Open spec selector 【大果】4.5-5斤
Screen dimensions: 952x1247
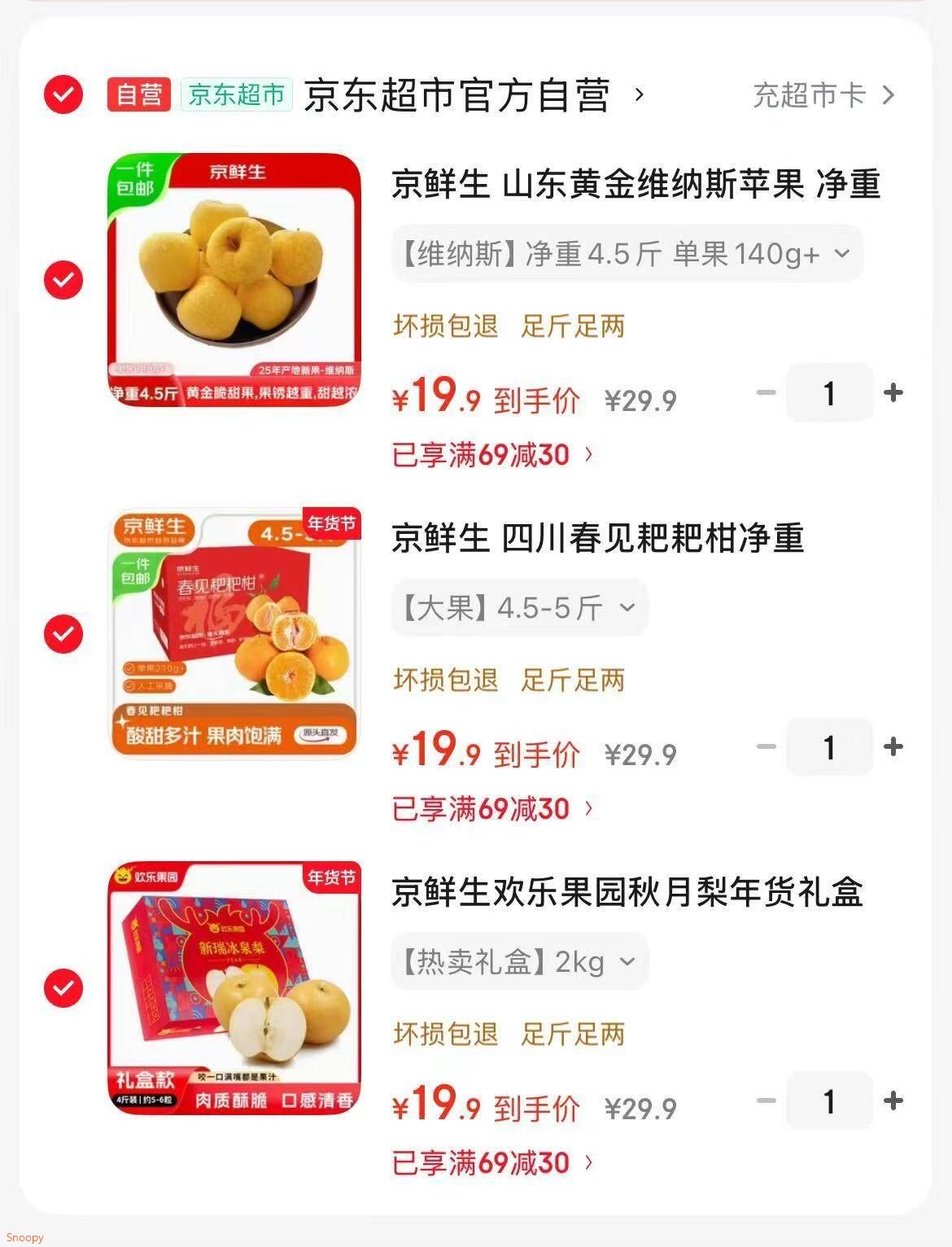point(519,607)
